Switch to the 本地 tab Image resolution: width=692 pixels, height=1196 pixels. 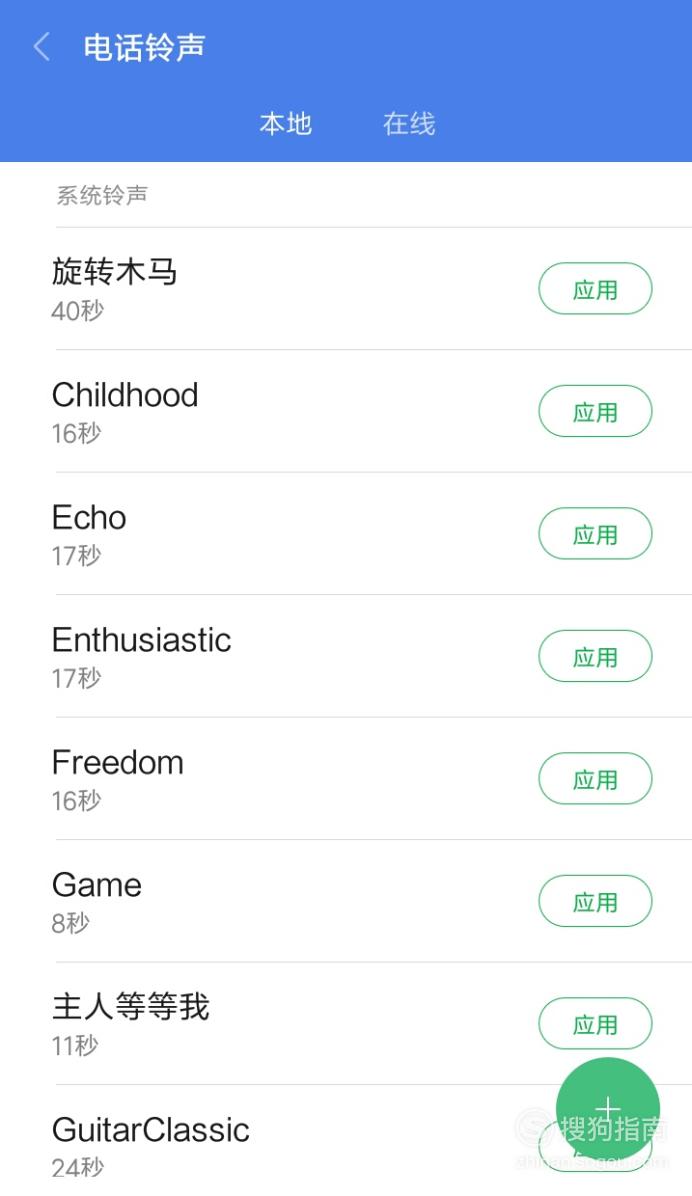pyautogui.click(x=285, y=124)
